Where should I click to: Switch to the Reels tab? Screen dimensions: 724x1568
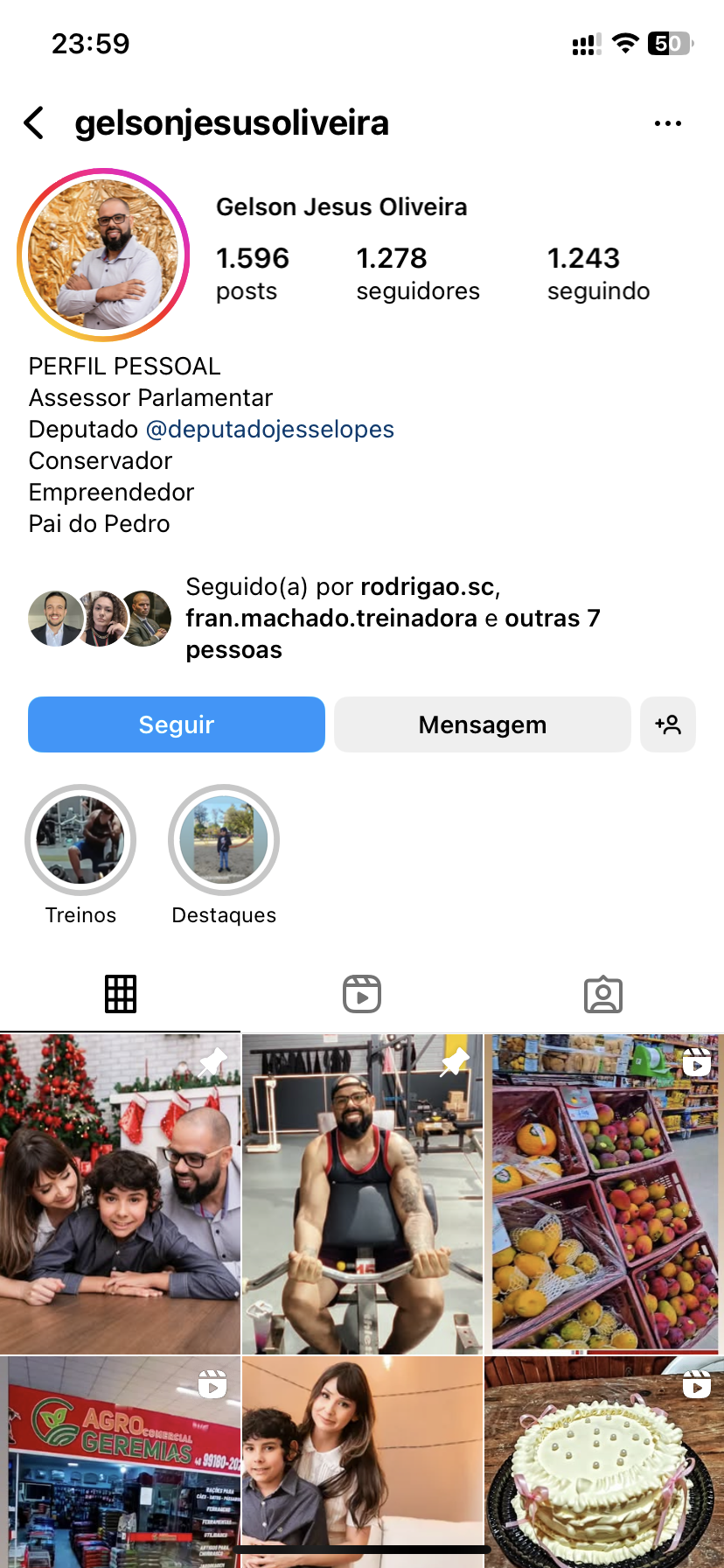pyautogui.click(x=362, y=994)
